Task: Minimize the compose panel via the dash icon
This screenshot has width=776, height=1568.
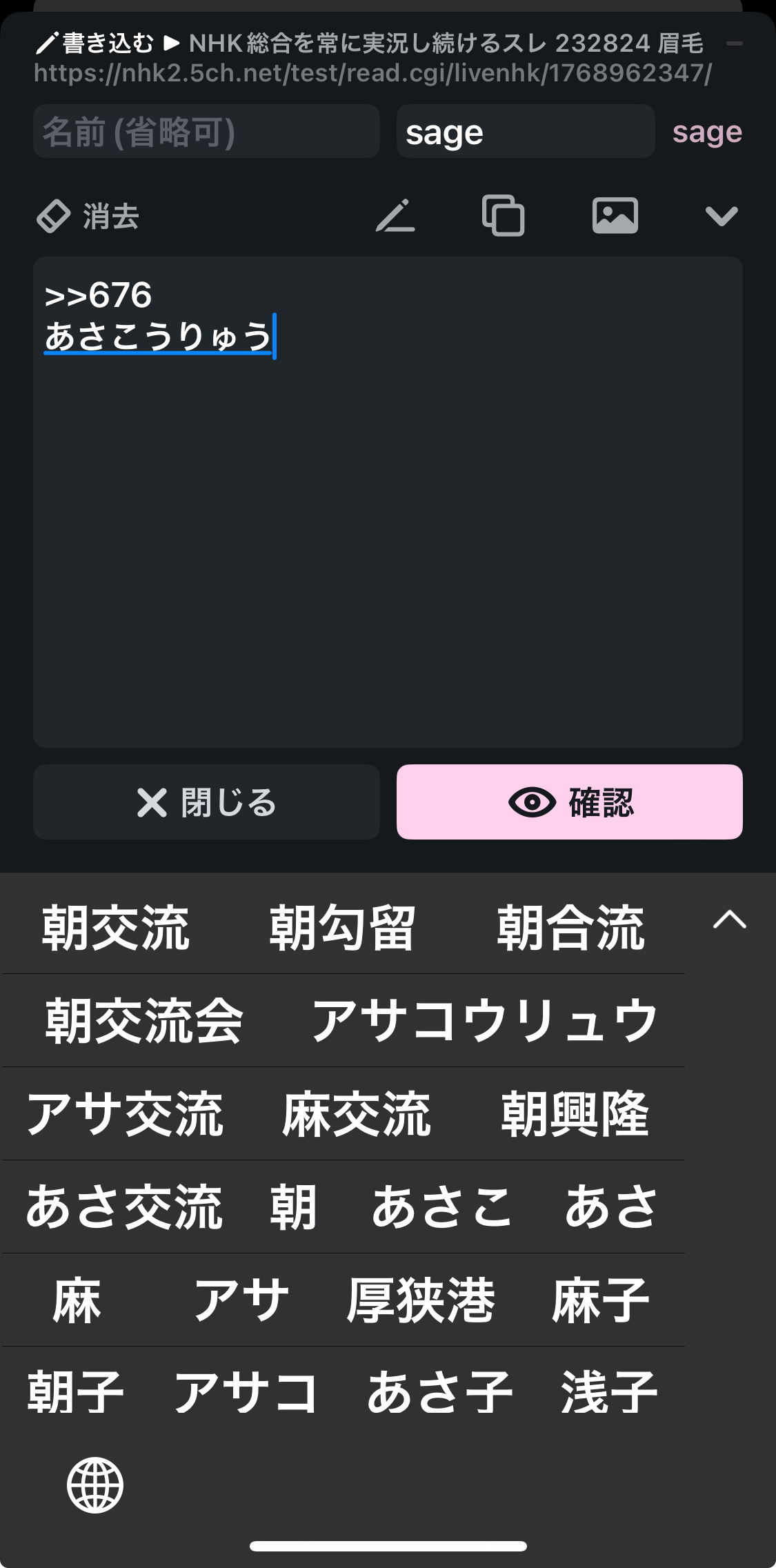Action: click(735, 43)
